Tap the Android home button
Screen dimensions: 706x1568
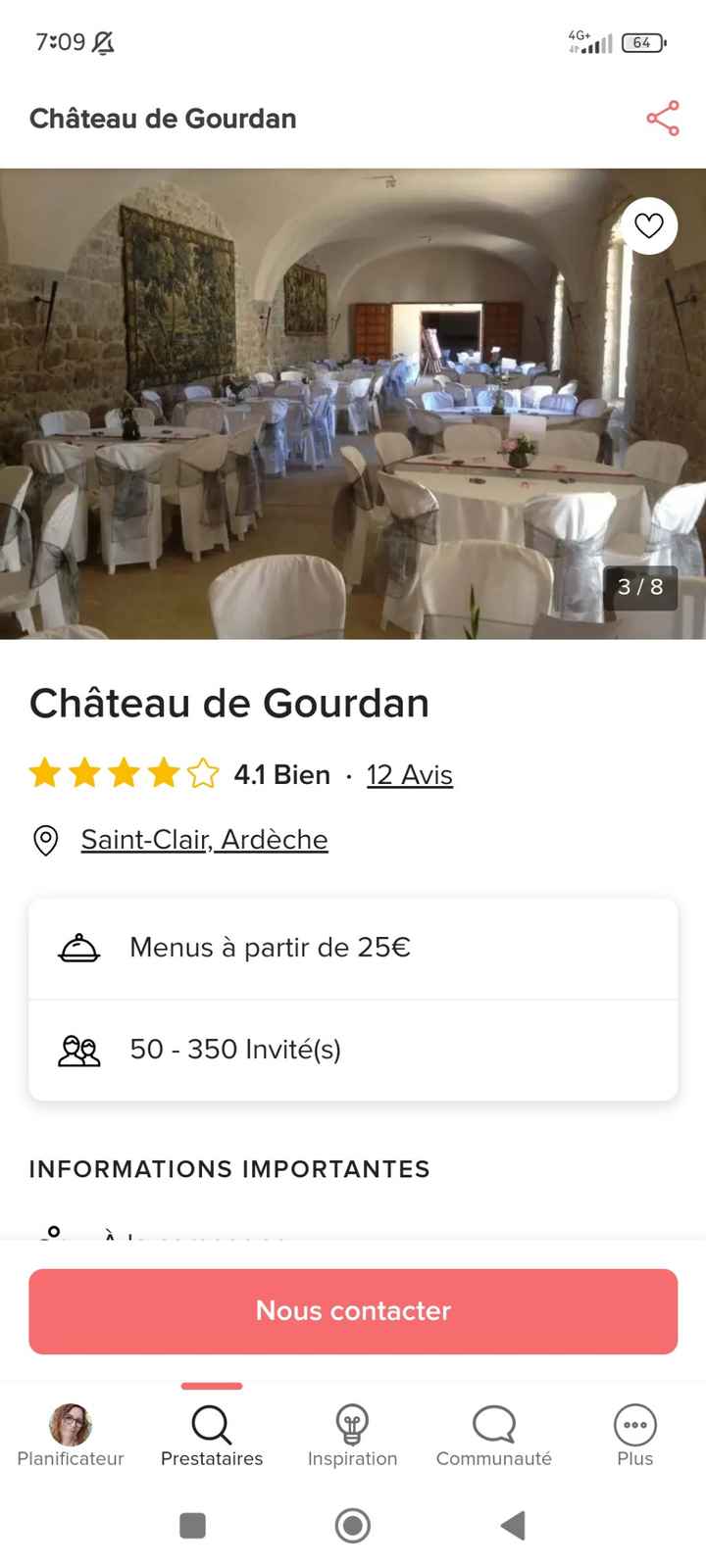[x=352, y=1525]
